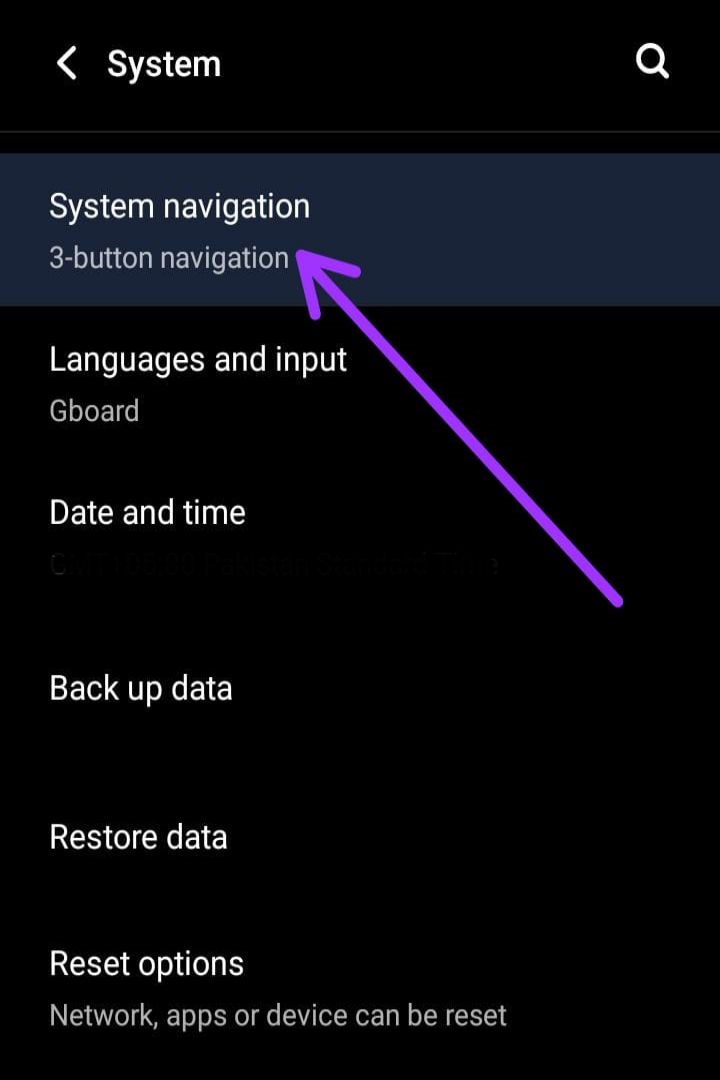This screenshot has height=1080, width=720.
Task: Open Date and time settings
Action: click(x=147, y=512)
